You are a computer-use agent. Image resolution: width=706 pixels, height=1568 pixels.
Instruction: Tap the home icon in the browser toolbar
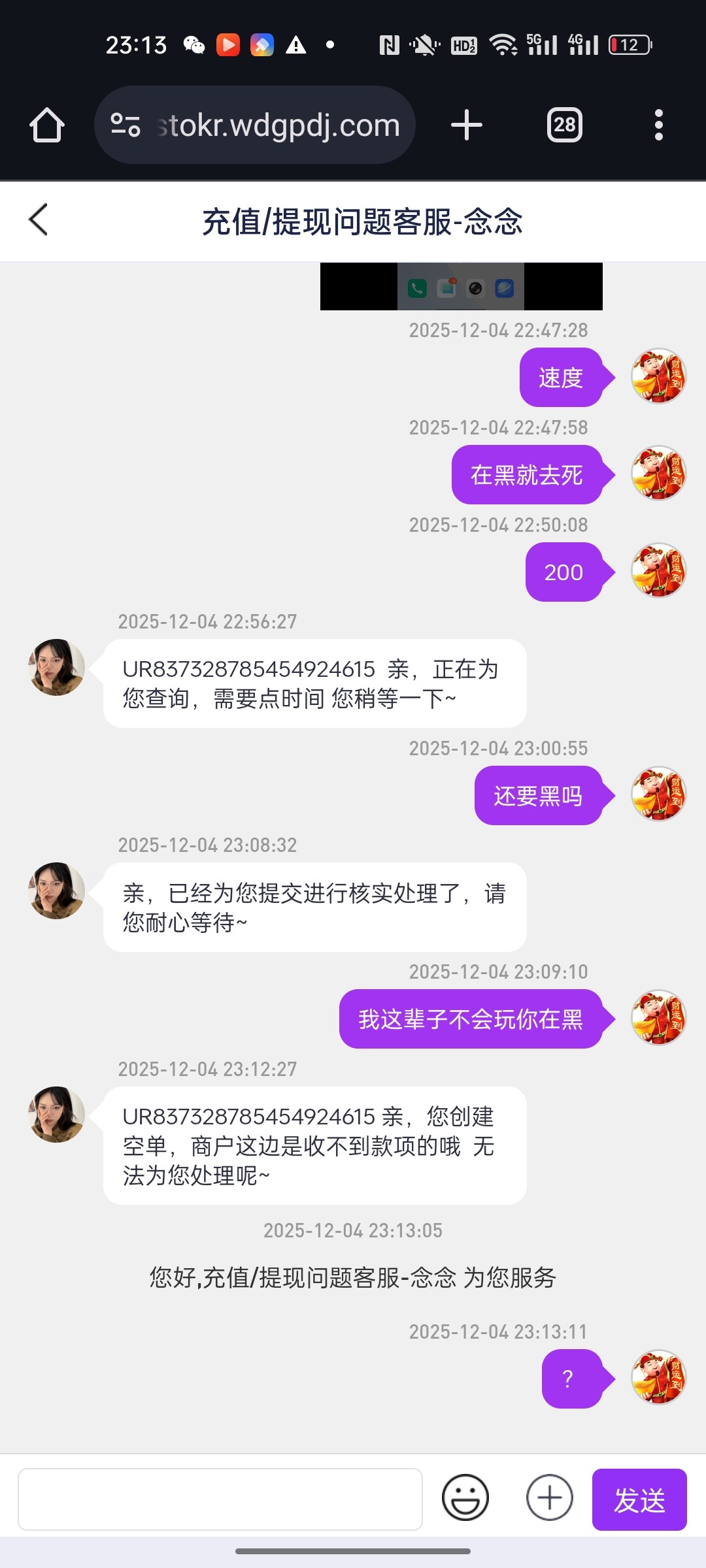coord(46,124)
